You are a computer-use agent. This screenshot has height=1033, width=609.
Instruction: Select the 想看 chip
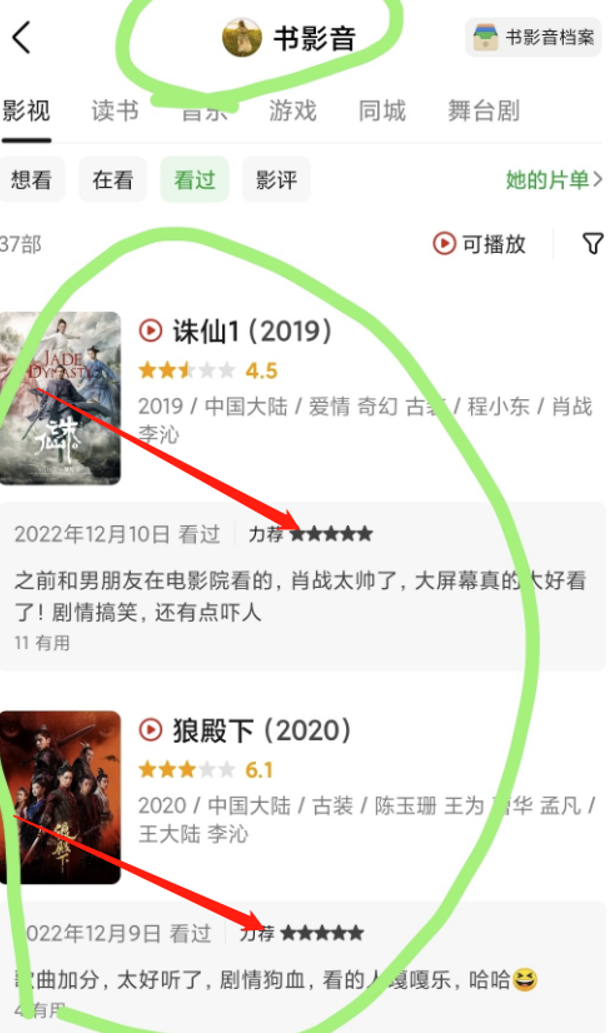[31, 179]
